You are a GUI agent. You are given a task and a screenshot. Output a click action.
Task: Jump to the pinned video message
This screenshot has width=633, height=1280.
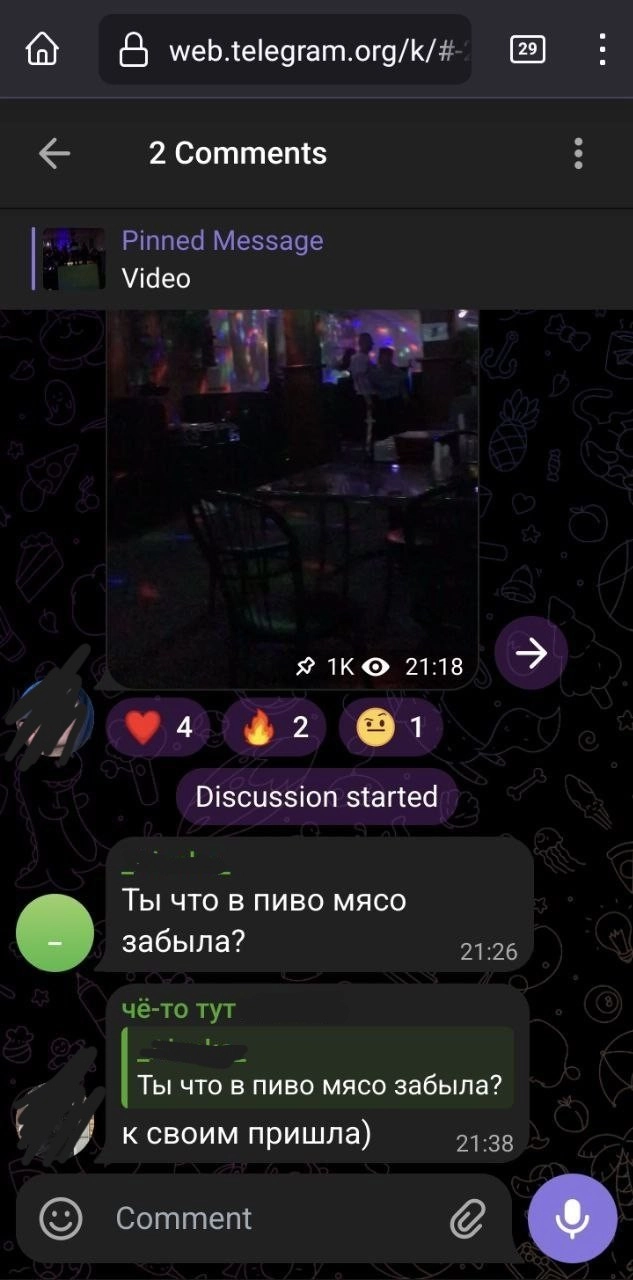[222, 259]
